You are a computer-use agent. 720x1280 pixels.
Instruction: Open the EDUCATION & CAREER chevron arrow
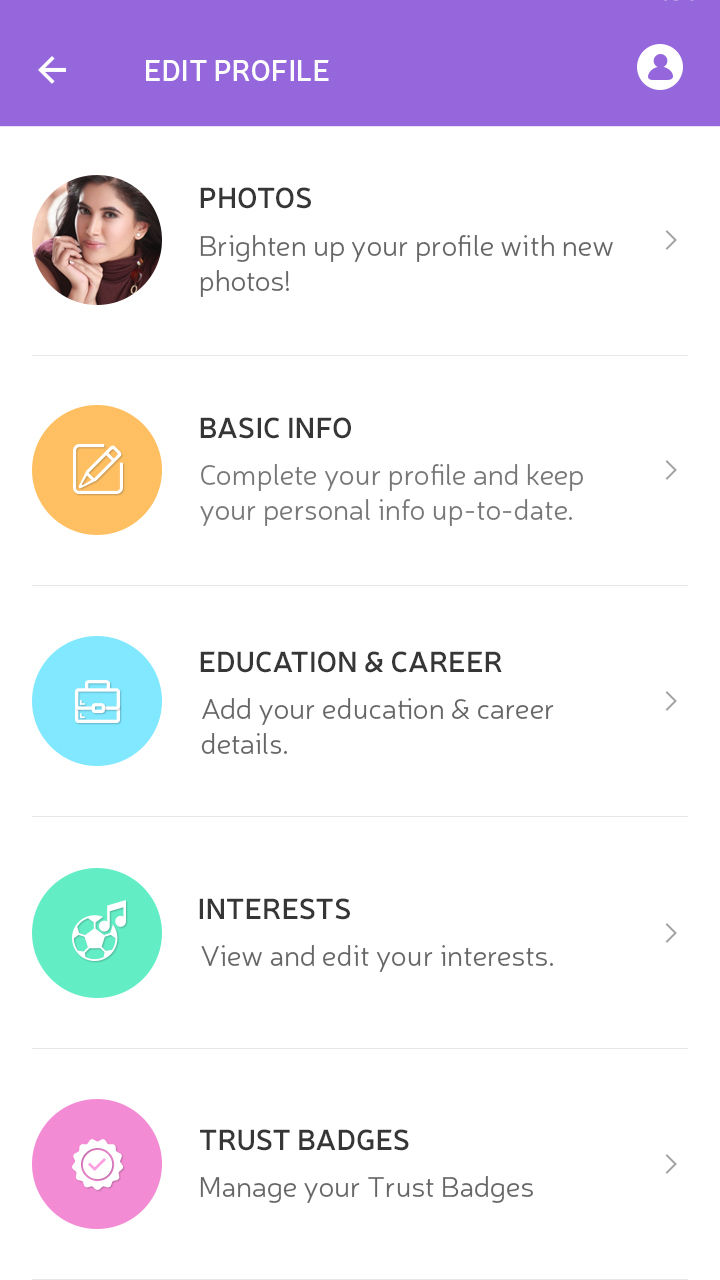(671, 701)
